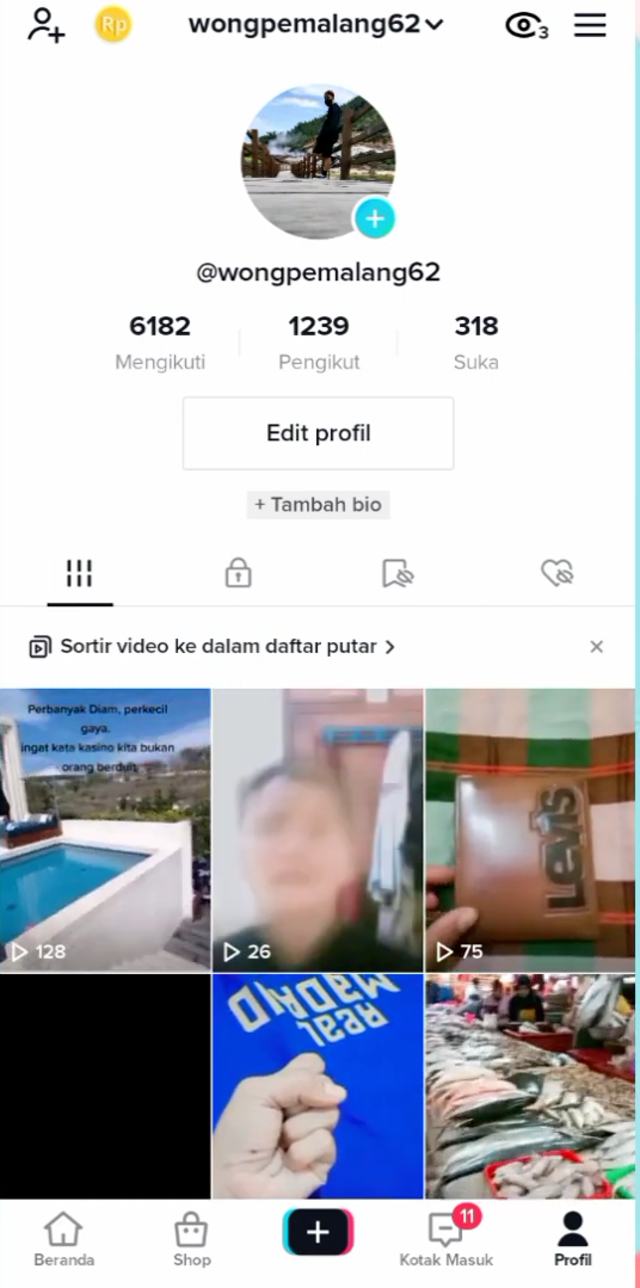Create a new video with plus button
This screenshot has width=640, height=1288.
click(x=318, y=1232)
